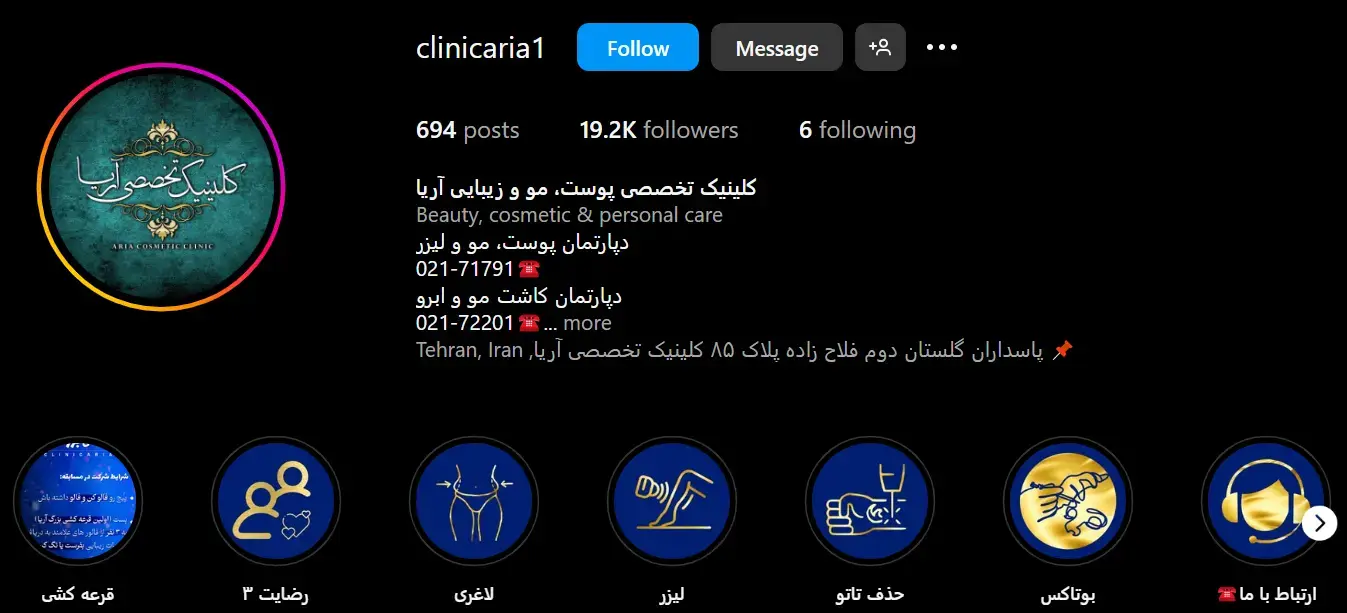Open the لیزر story highlight
Screen dimensions: 1347x613
tap(672, 502)
